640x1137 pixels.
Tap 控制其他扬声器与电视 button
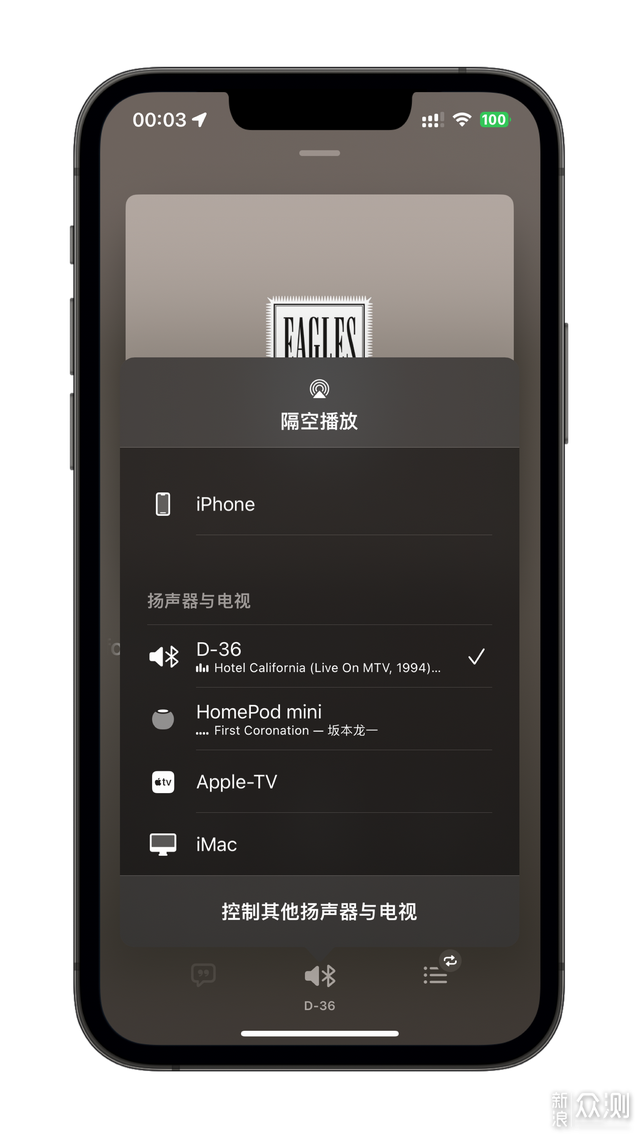(319, 911)
